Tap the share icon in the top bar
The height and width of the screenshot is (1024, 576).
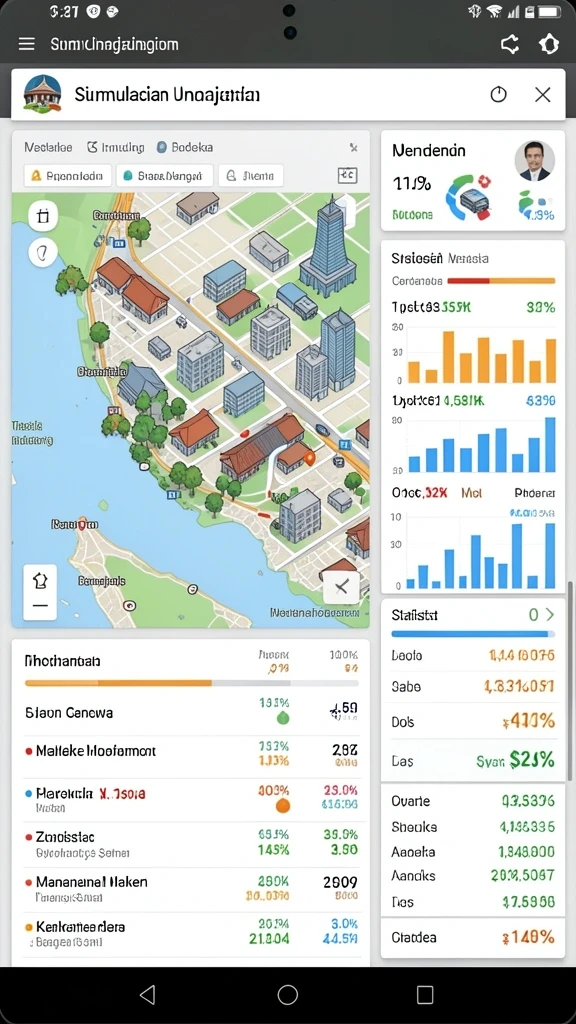510,44
